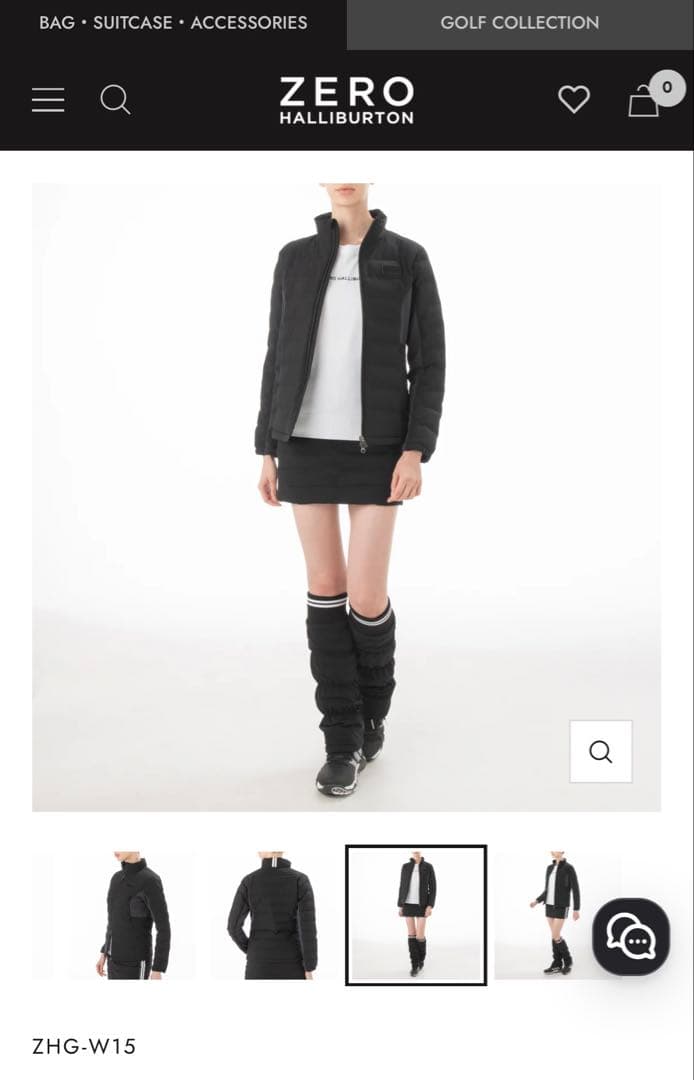
Task: Open the live chat bubble
Action: (x=631, y=937)
